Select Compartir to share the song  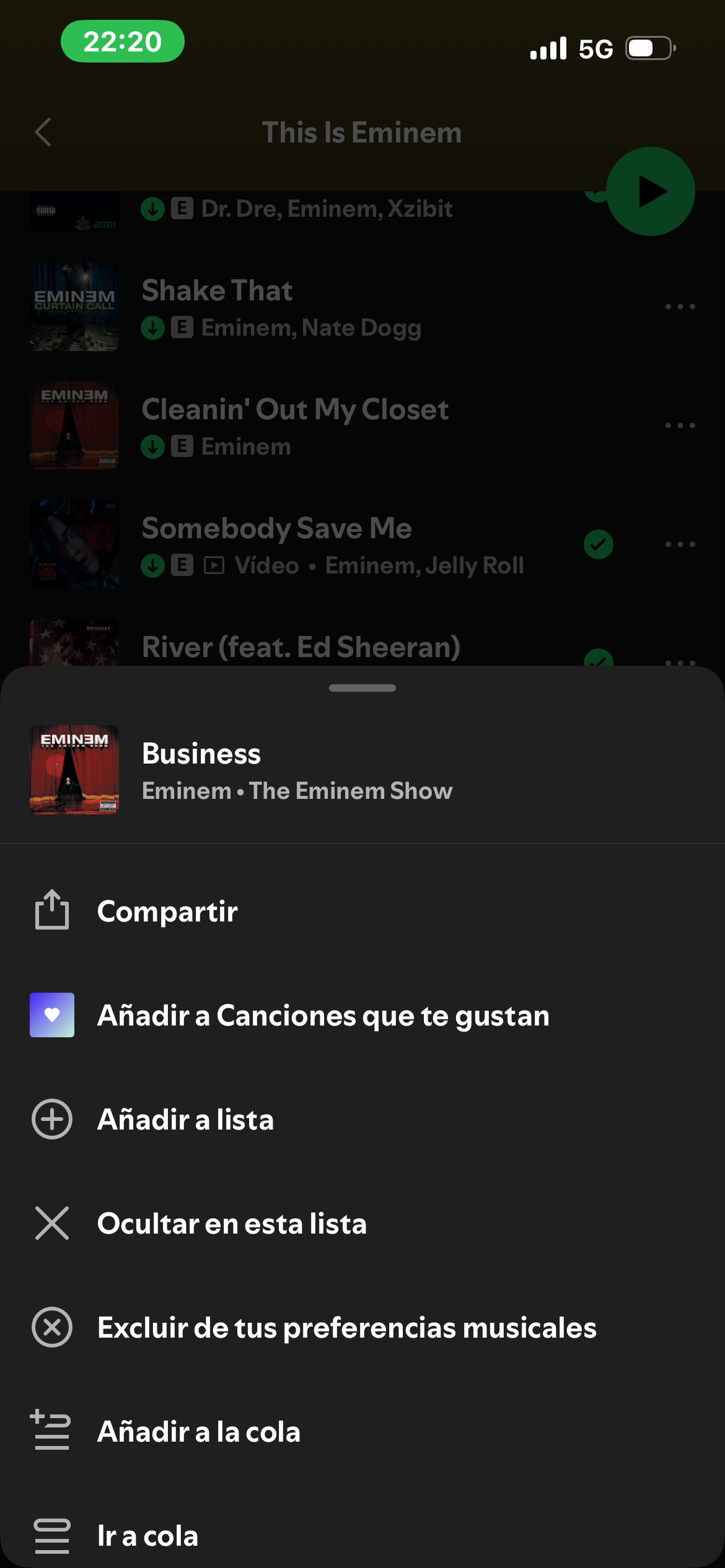pyautogui.click(x=167, y=911)
